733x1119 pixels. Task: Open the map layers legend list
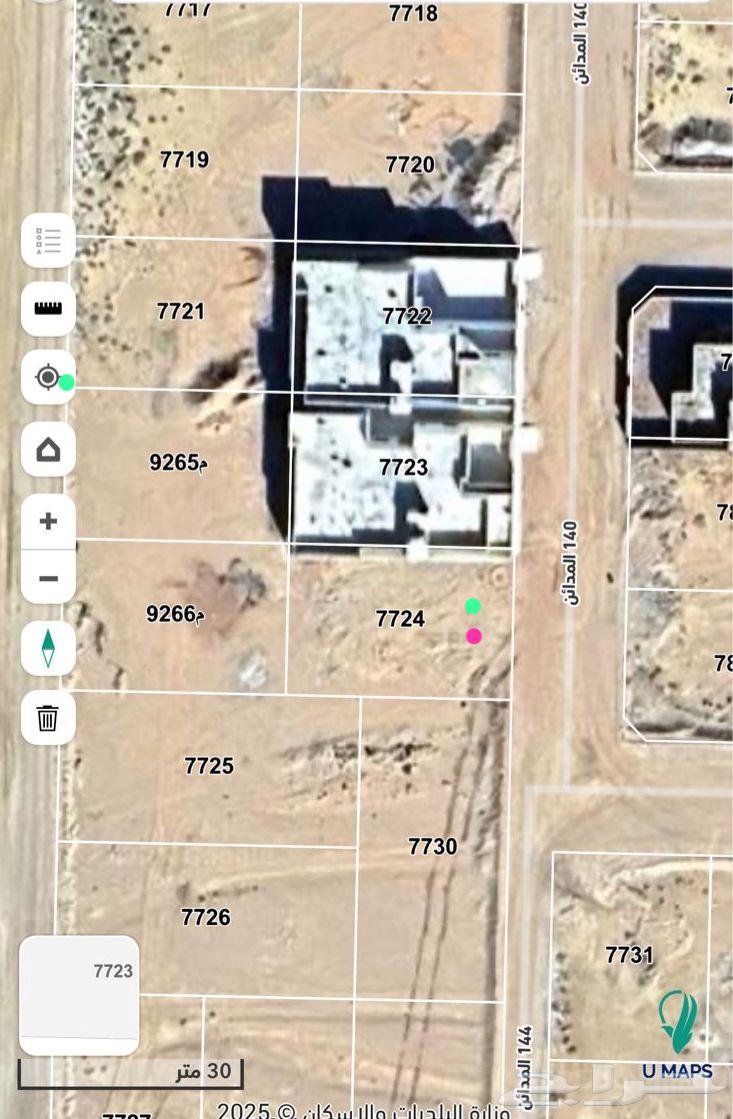click(48, 240)
